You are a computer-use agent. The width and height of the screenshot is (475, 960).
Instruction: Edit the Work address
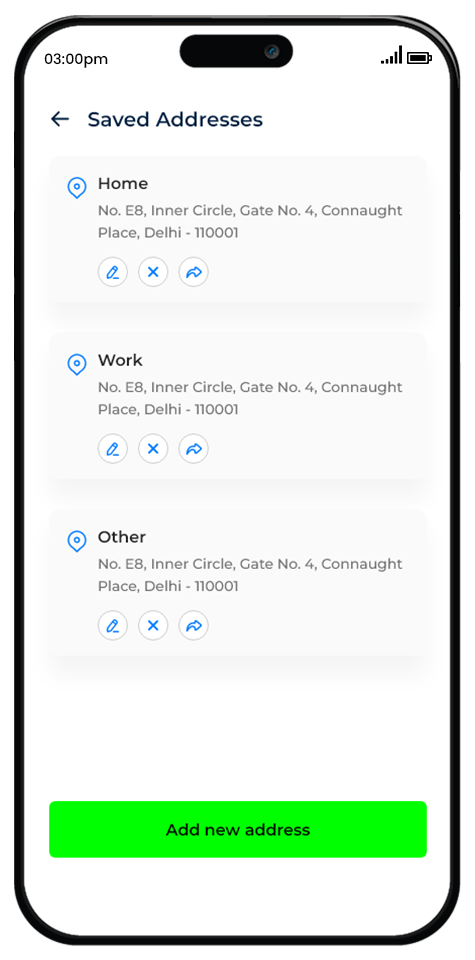click(113, 449)
